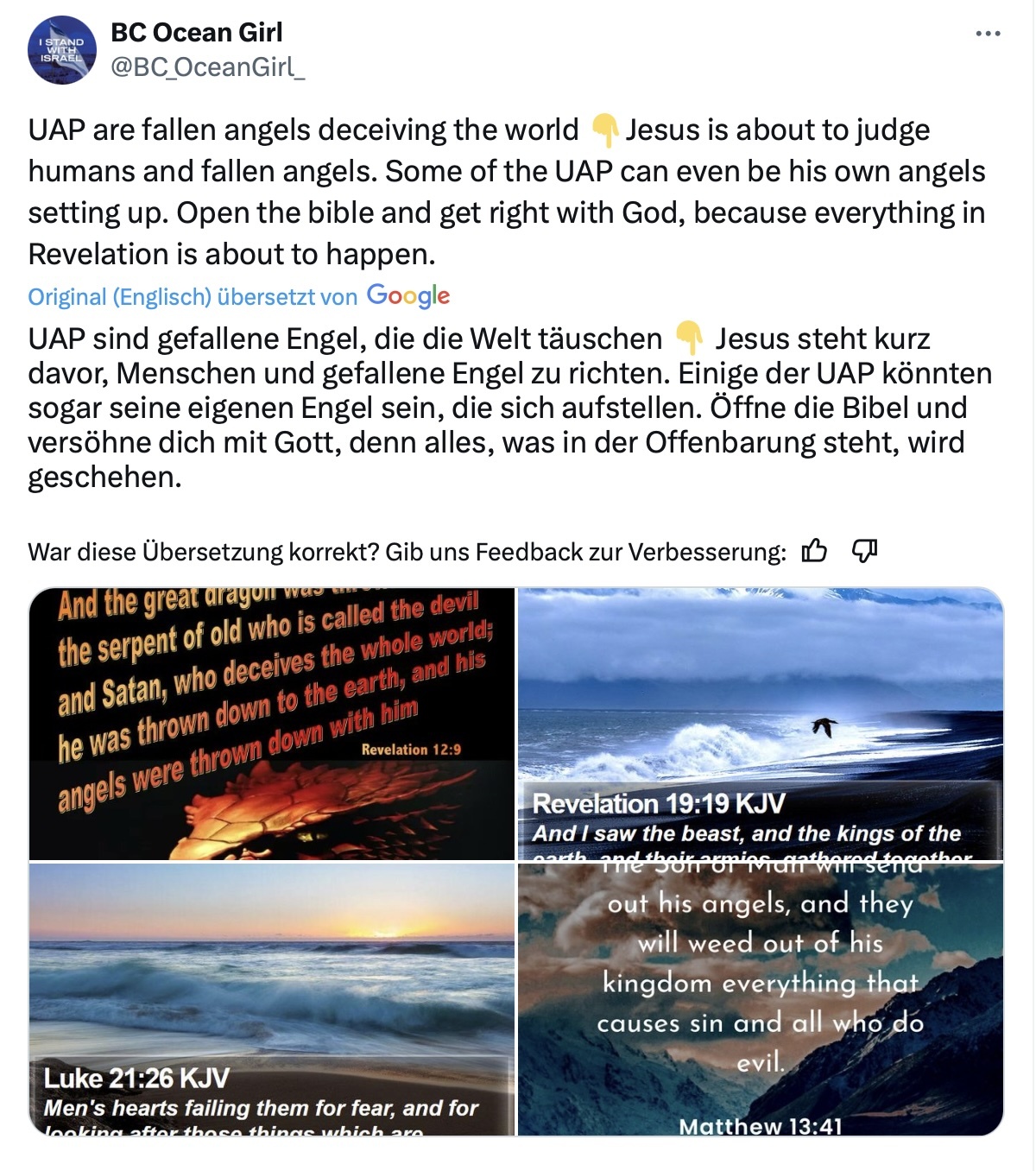Image resolution: width=1036 pixels, height=1171 pixels.
Task: Open the BC Ocean Girl profile name
Action: 197,33
